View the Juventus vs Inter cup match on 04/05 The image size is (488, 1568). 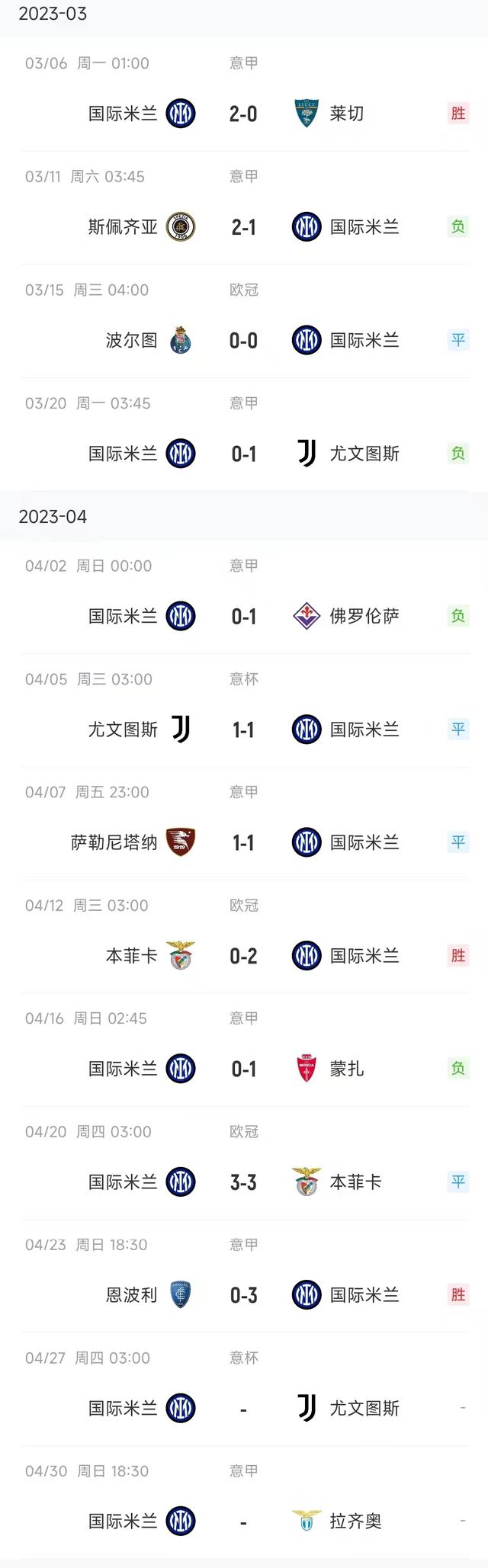(x=243, y=729)
